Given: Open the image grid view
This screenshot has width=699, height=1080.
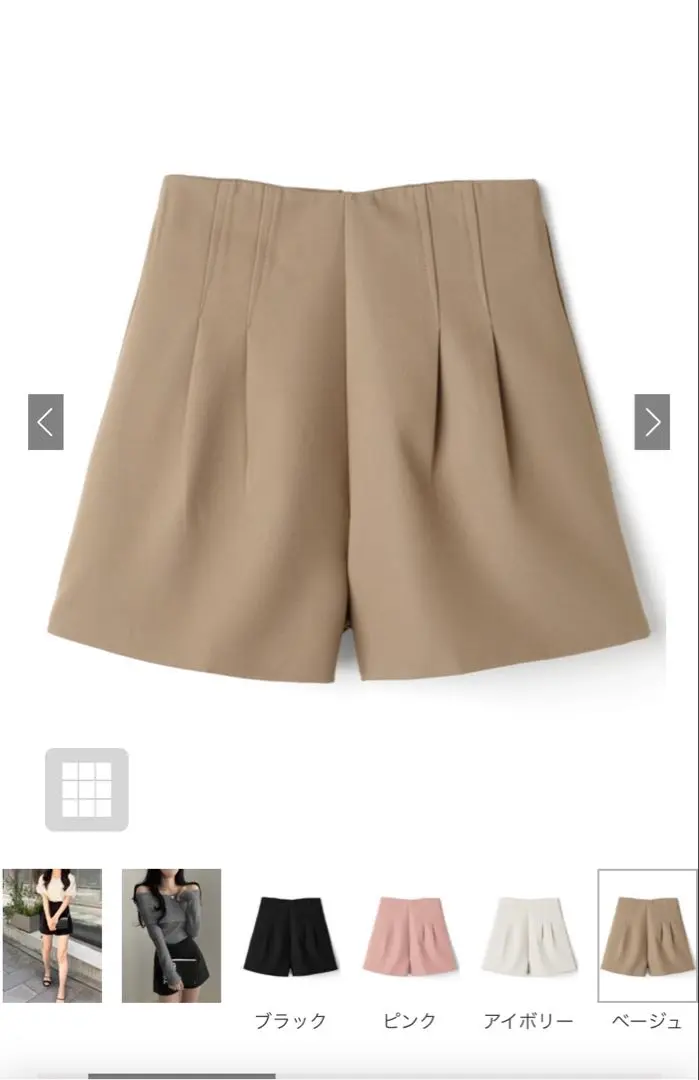Looking at the screenshot, I should tap(87, 790).
